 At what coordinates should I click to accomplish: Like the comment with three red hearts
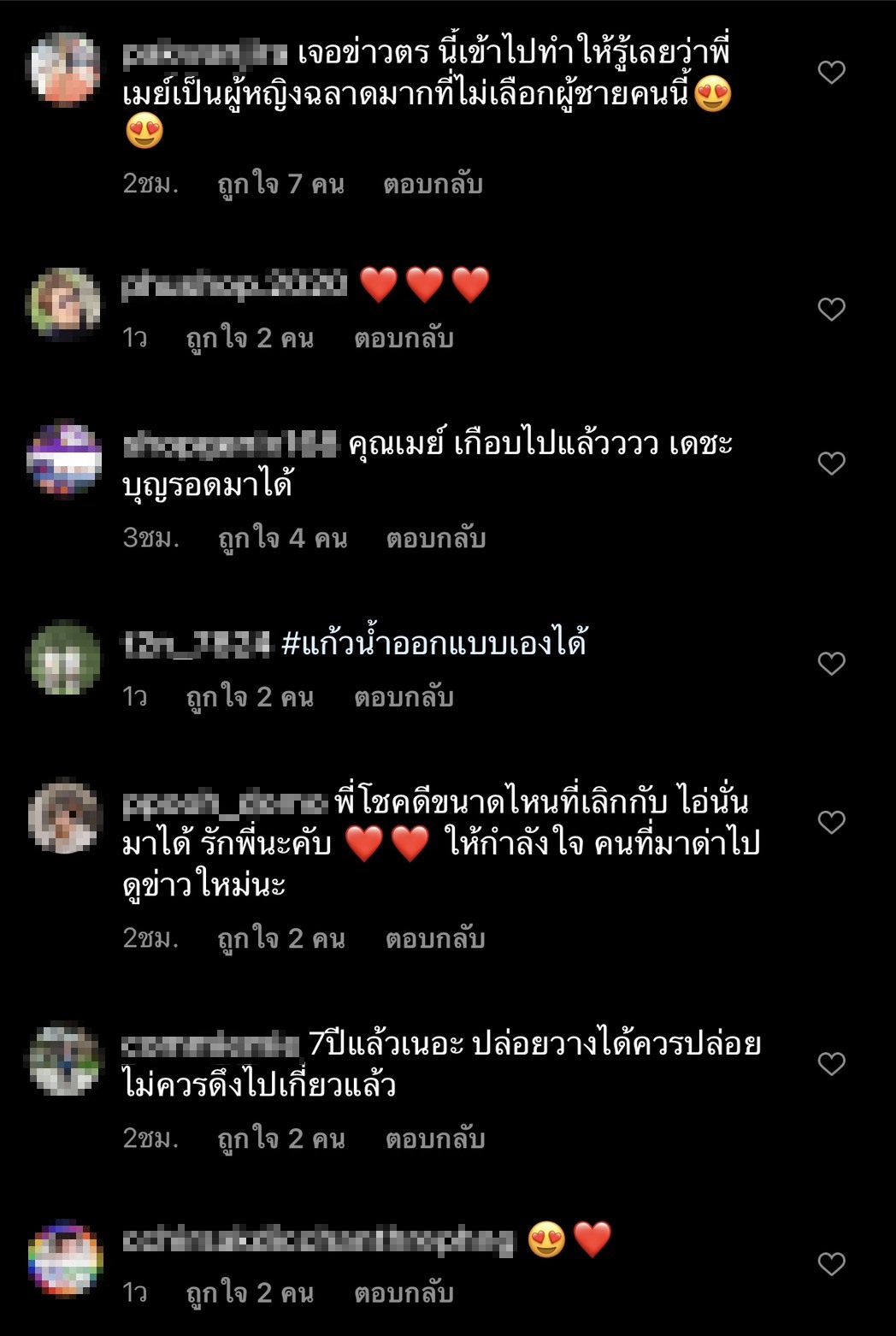pos(831,309)
